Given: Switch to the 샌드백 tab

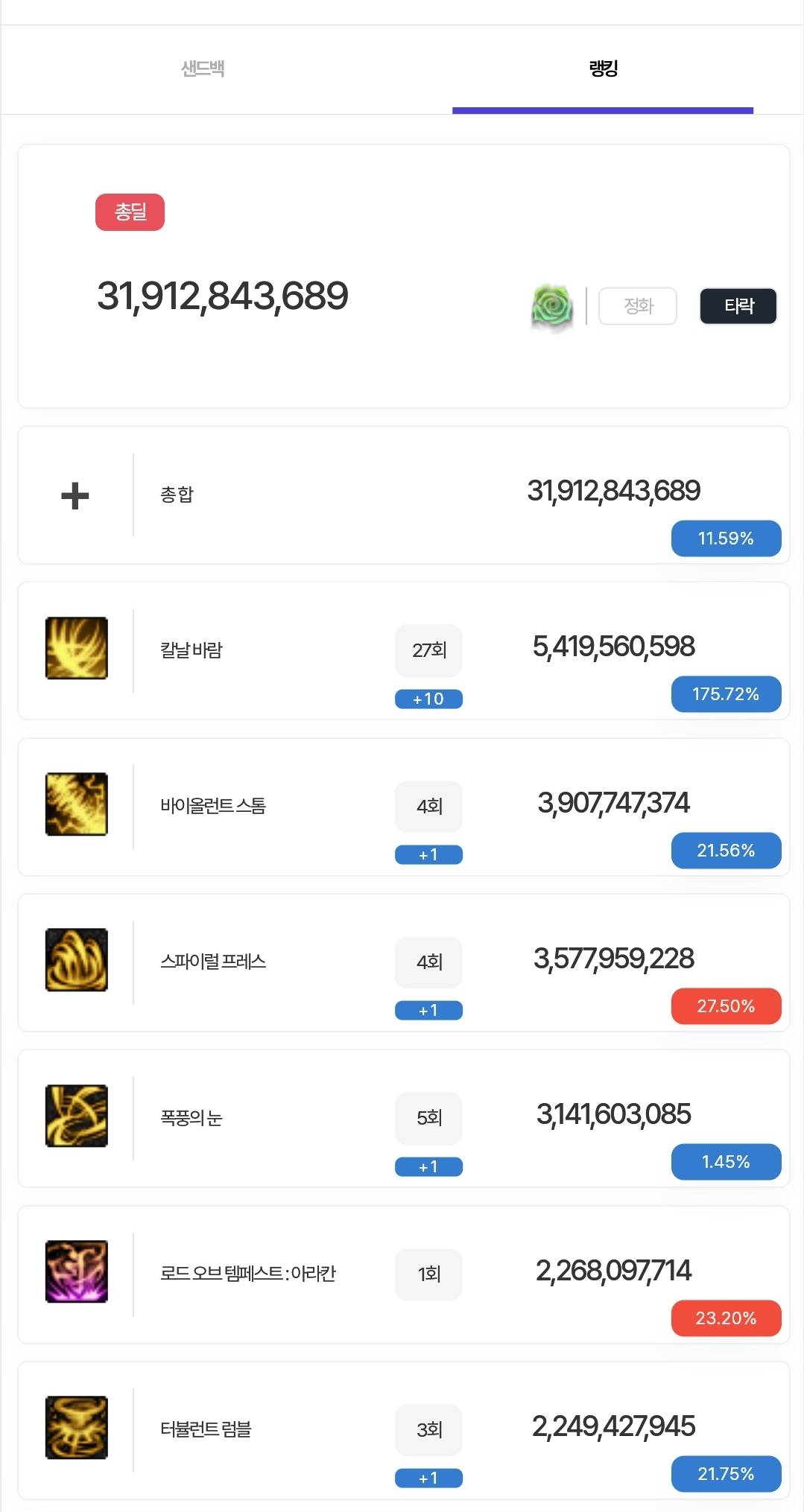Looking at the screenshot, I should 203,69.
